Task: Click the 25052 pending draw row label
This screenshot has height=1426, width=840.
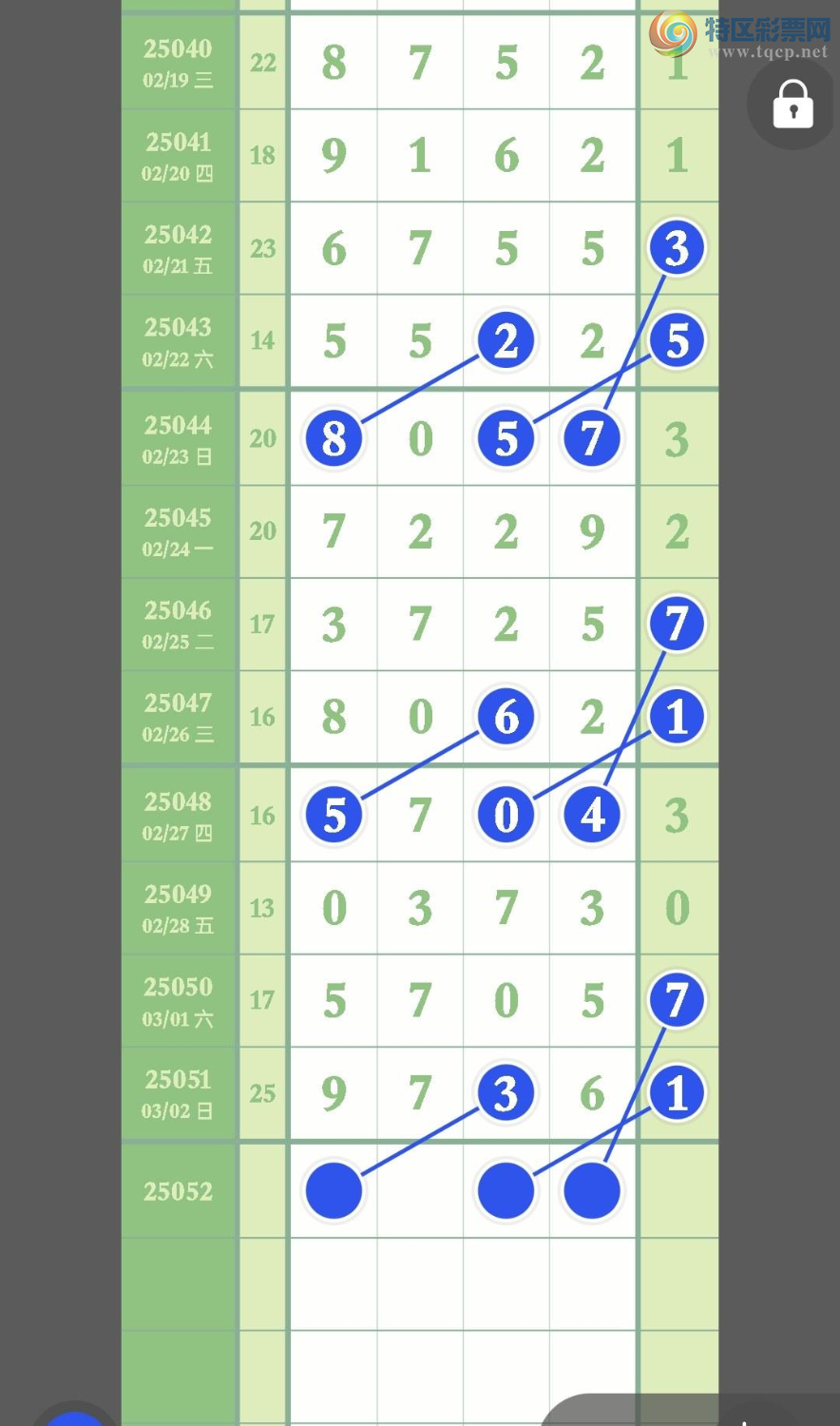Action: coord(177,1191)
